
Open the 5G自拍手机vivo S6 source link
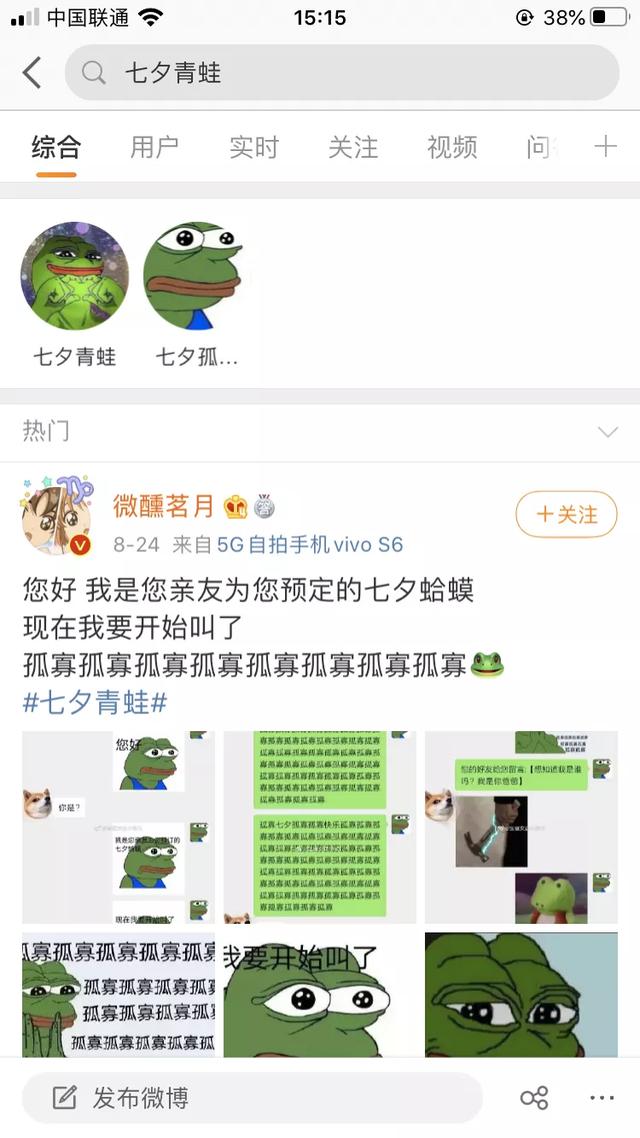coord(310,545)
